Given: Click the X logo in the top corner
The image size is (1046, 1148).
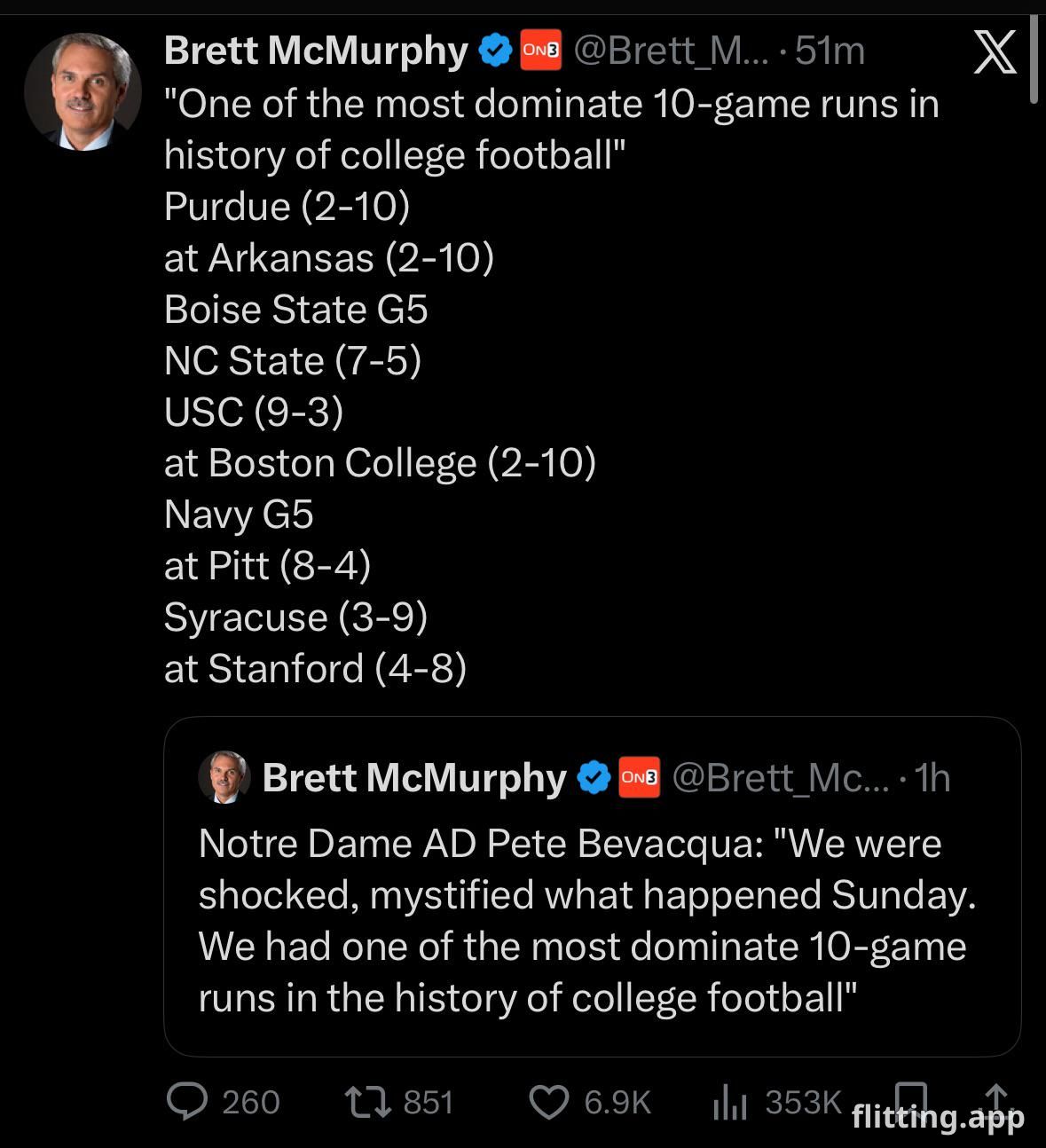Looking at the screenshot, I should point(994,53).
